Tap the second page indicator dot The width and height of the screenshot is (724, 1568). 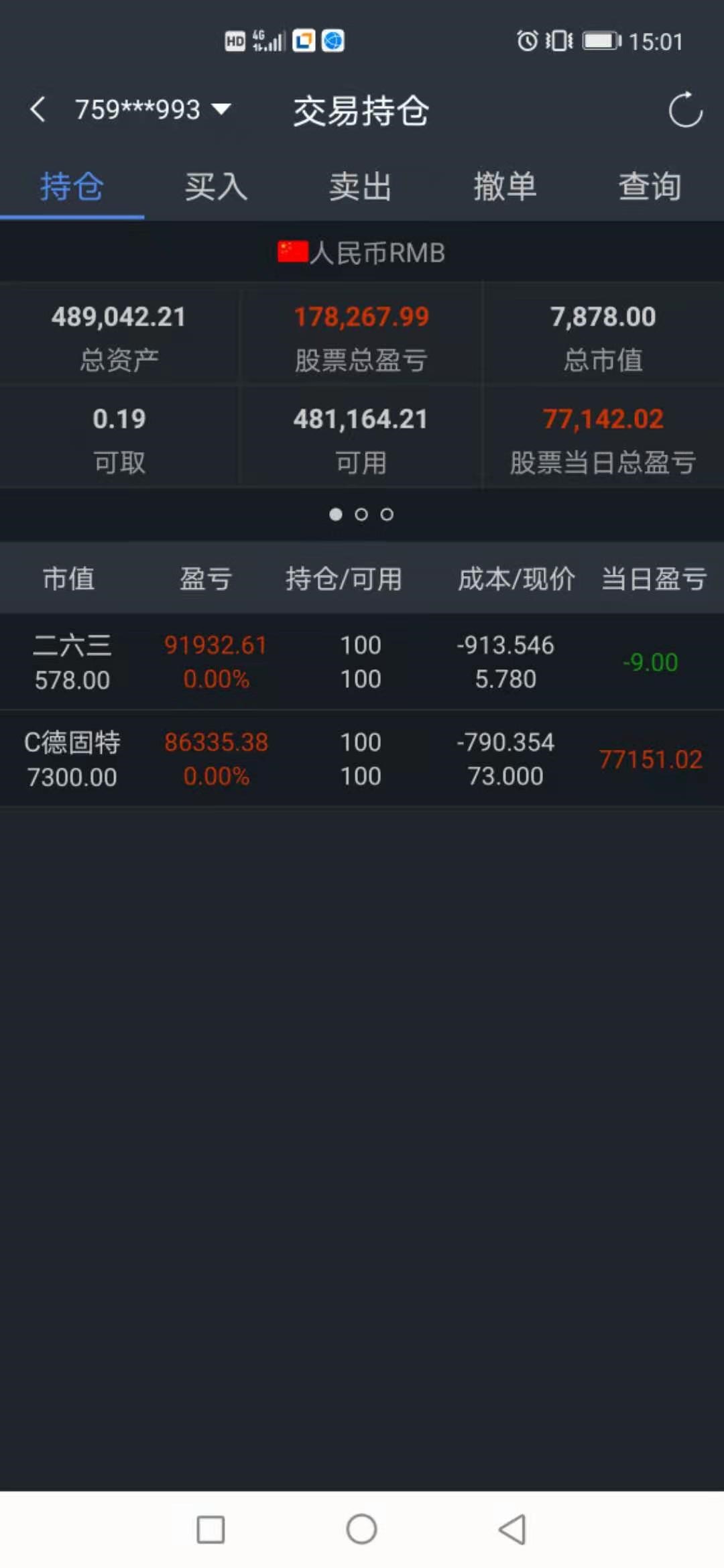point(362,514)
